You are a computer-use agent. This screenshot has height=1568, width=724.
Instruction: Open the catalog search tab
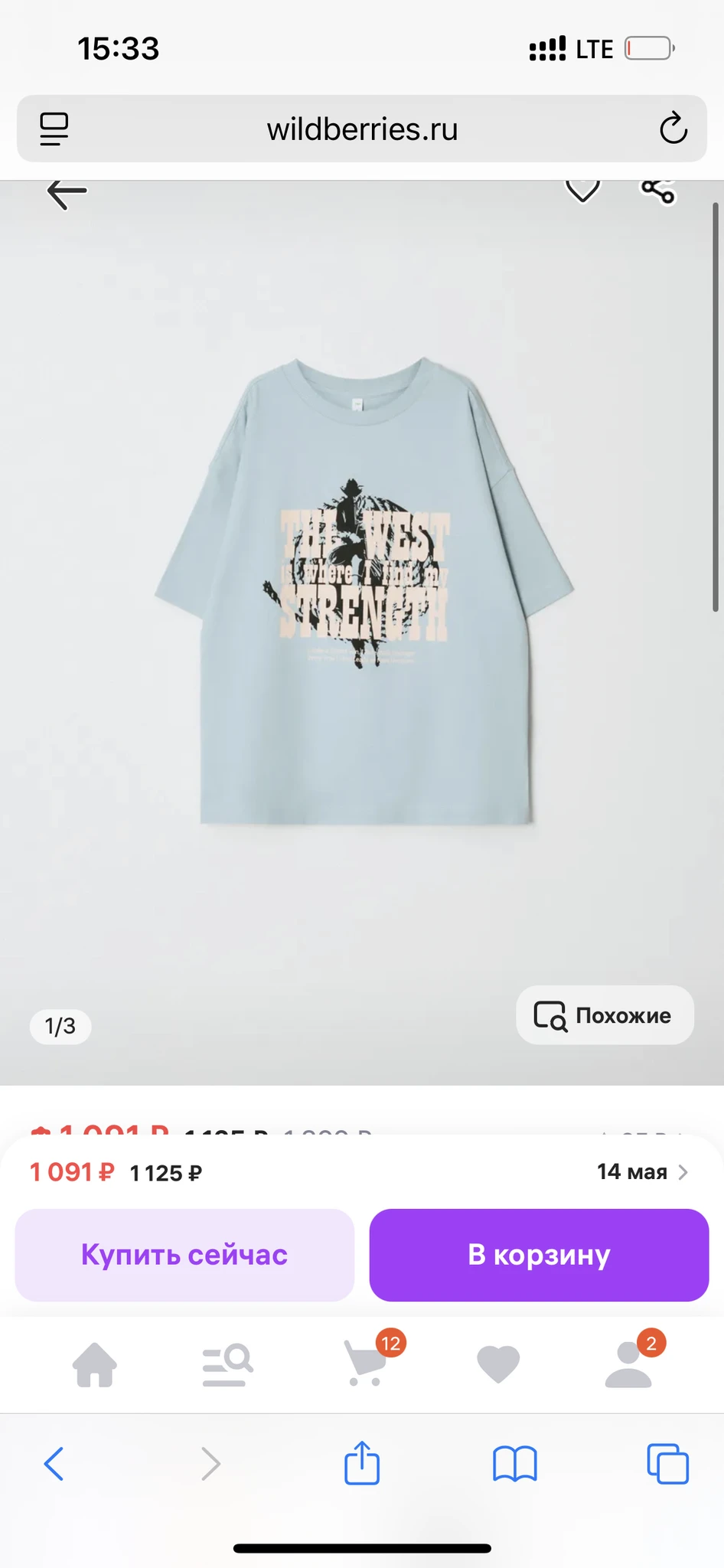tap(227, 1364)
